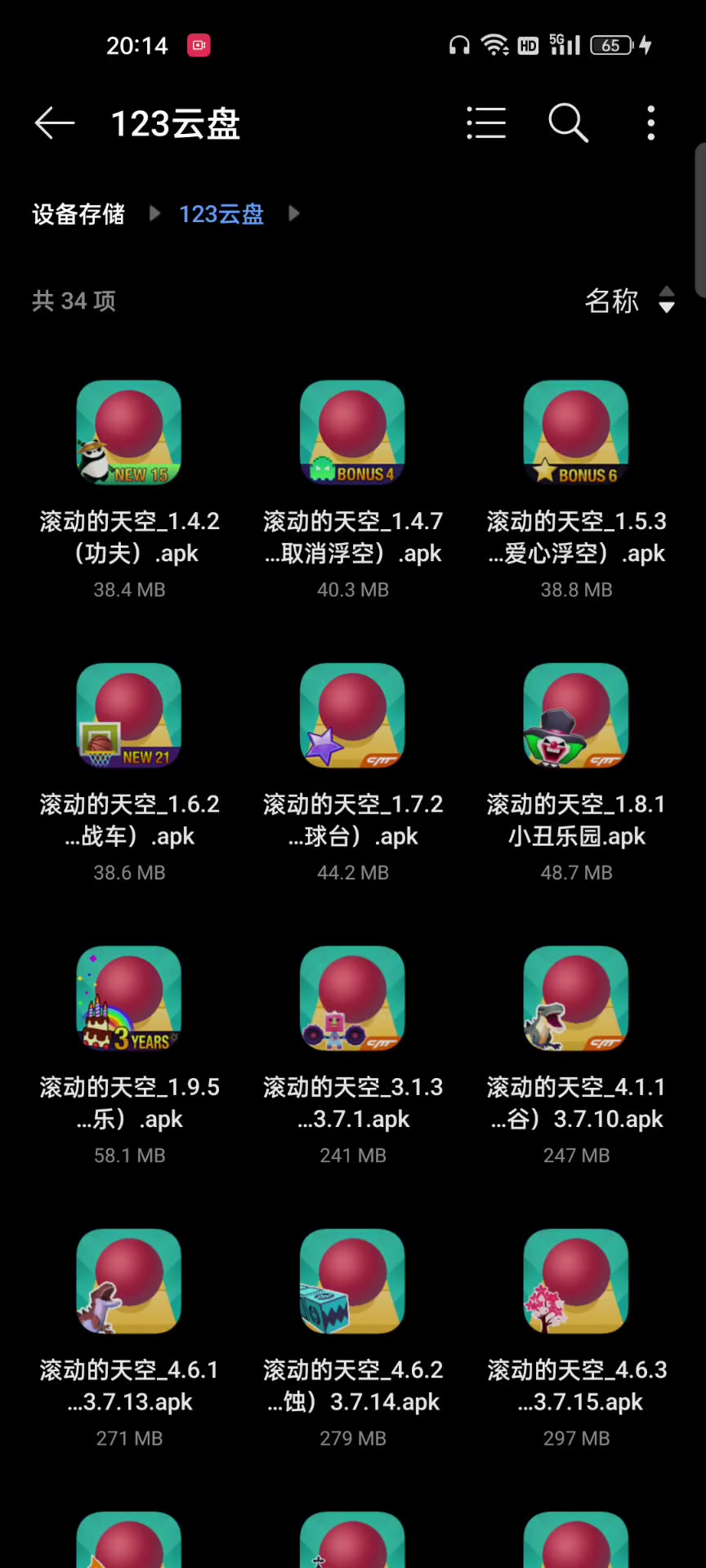Open 滚动的天空_3.1.3 3.7.1 apk
This screenshot has height=1568, width=706.
click(352, 998)
